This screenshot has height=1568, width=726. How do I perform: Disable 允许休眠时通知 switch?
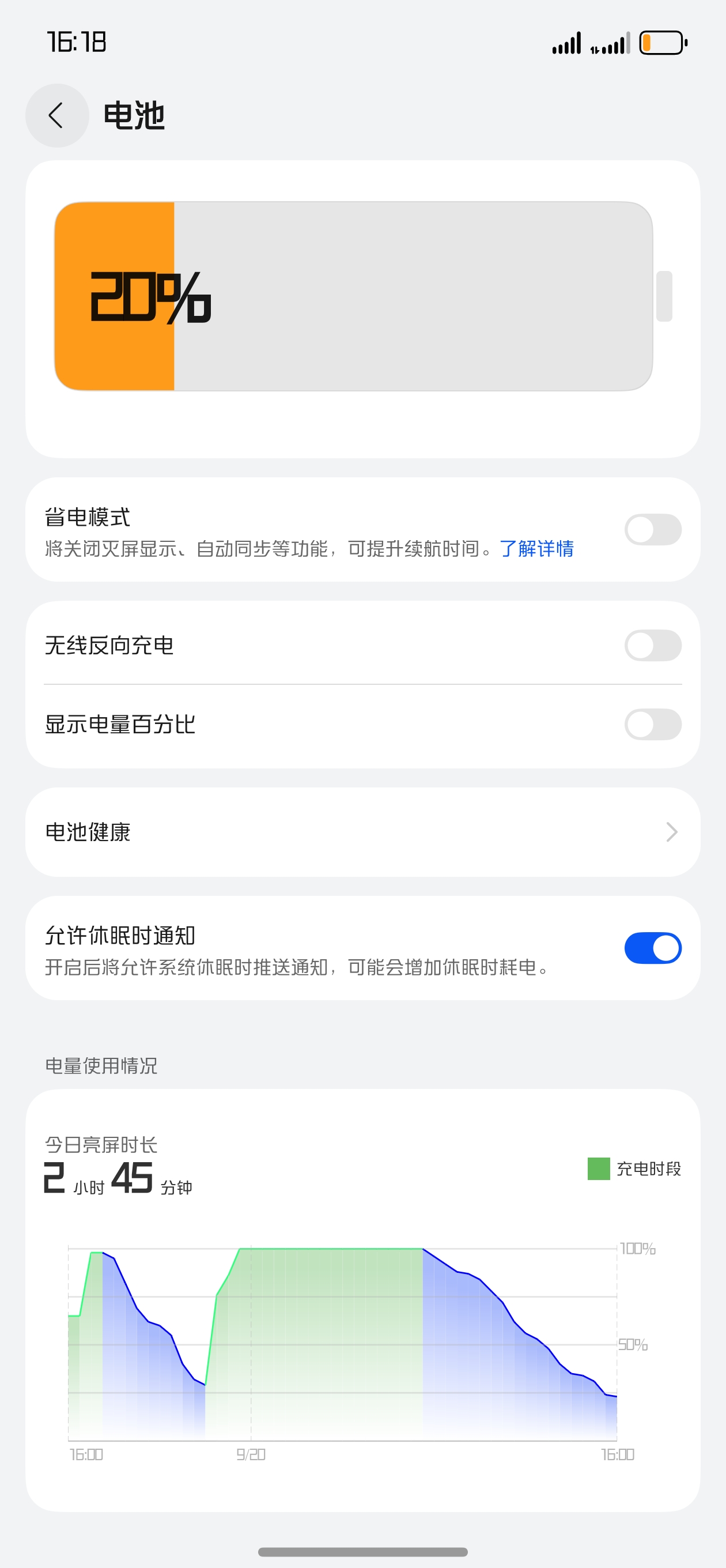click(652, 948)
